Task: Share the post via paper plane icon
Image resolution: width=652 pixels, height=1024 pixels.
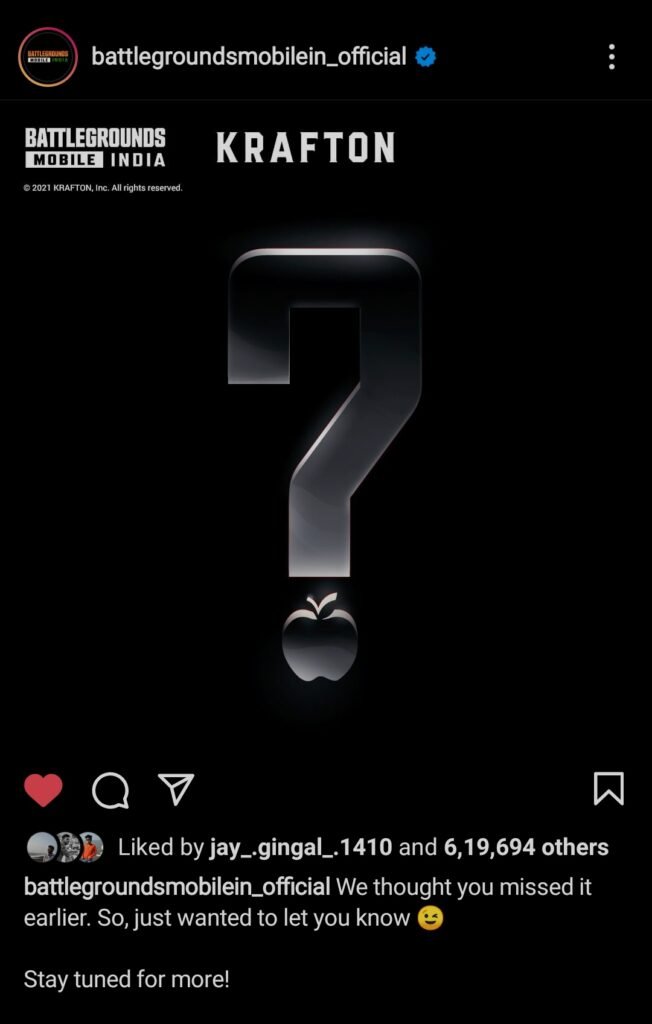Action: 176,789
